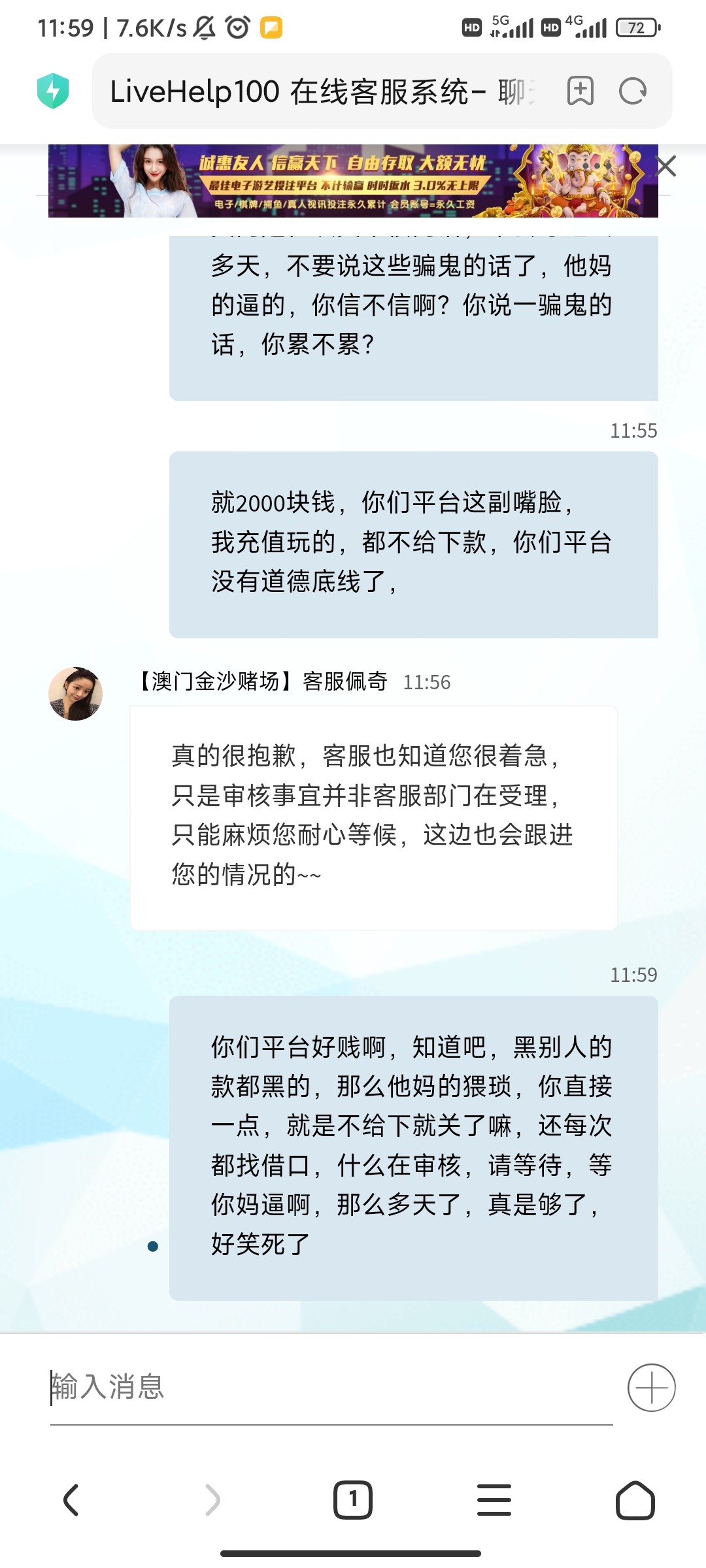Tap the green security shield icon
Image resolution: width=706 pixels, height=1568 pixels.
click(x=53, y=91)
